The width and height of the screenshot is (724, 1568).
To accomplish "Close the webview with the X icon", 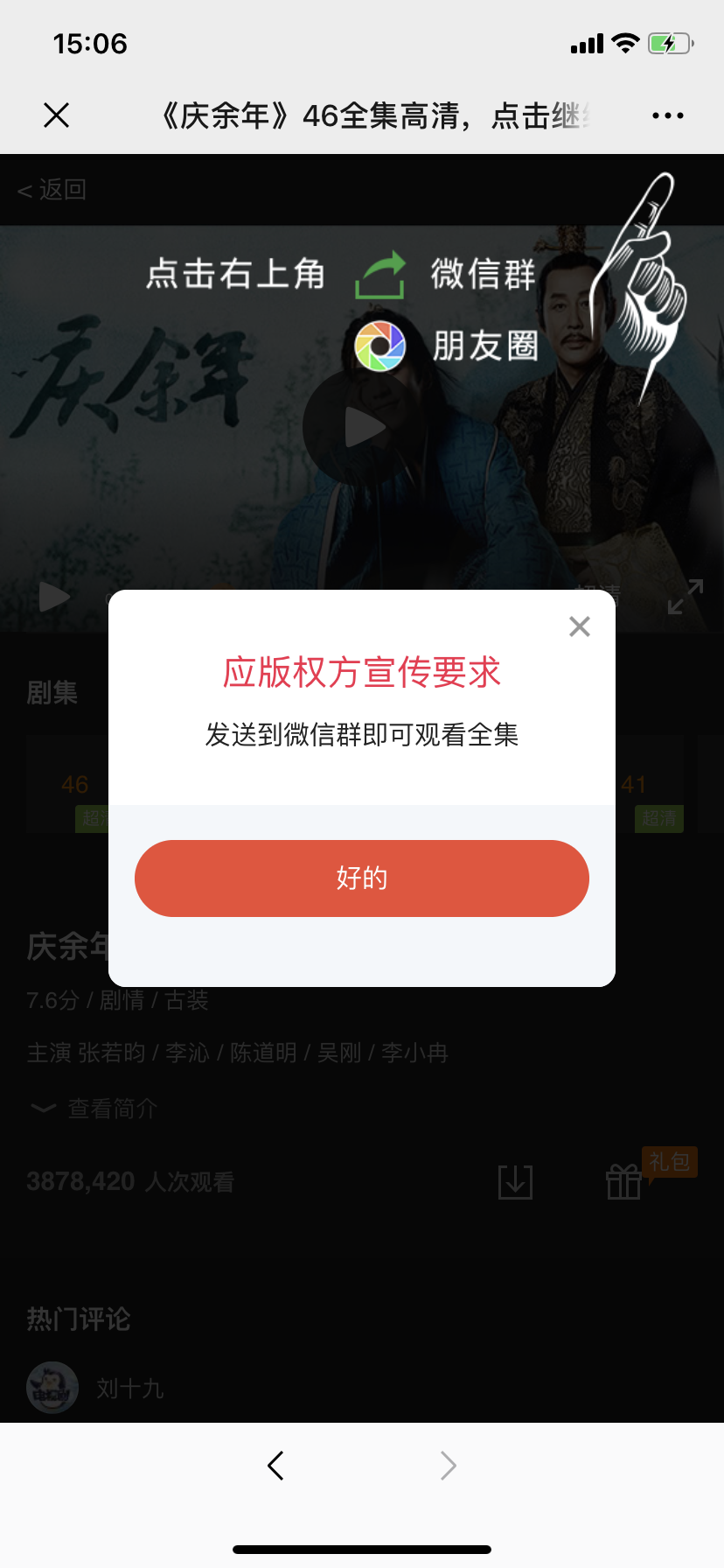I will [57, 115].
